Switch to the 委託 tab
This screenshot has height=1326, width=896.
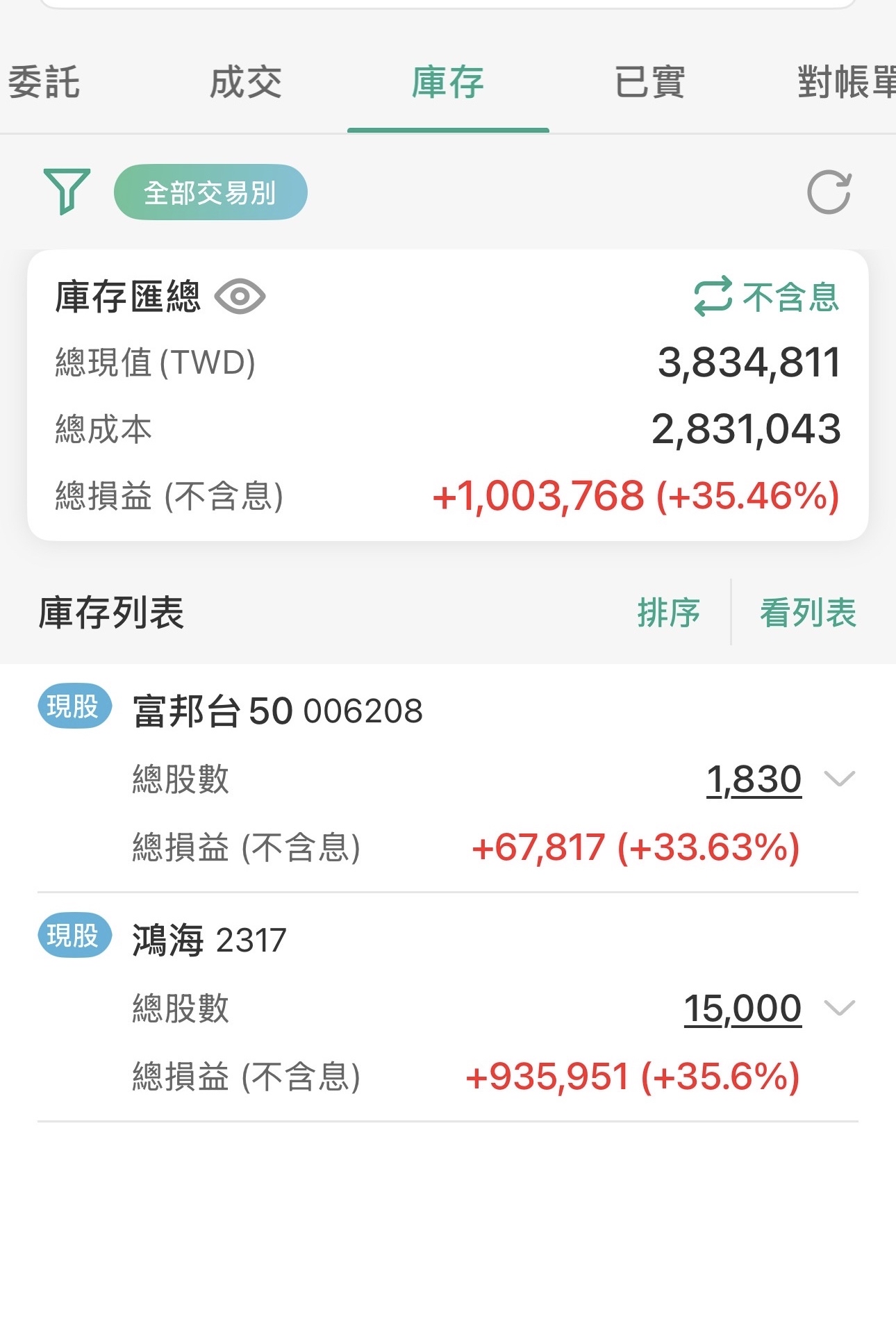[x=44, y=83]
